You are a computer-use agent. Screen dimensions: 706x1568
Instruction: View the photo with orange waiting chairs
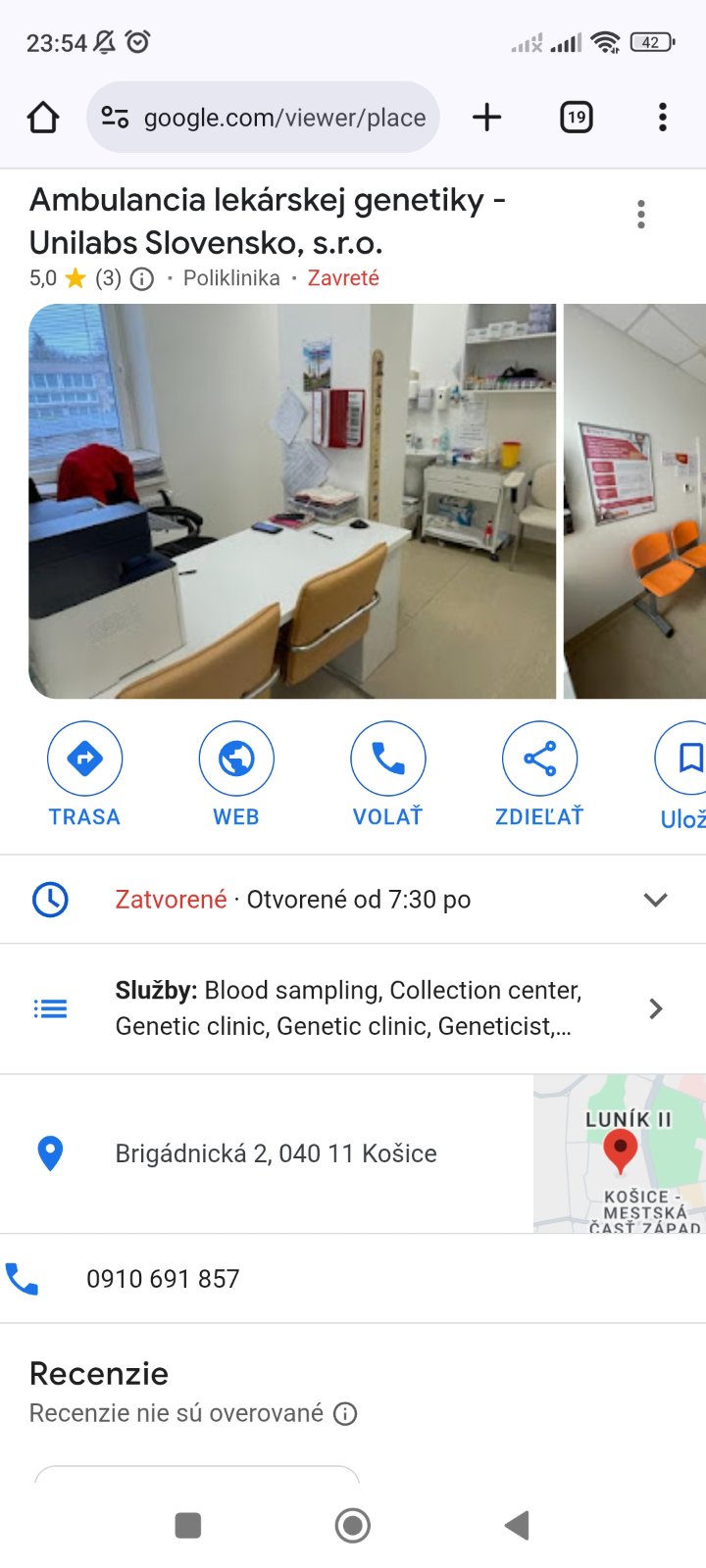[634, 501]
